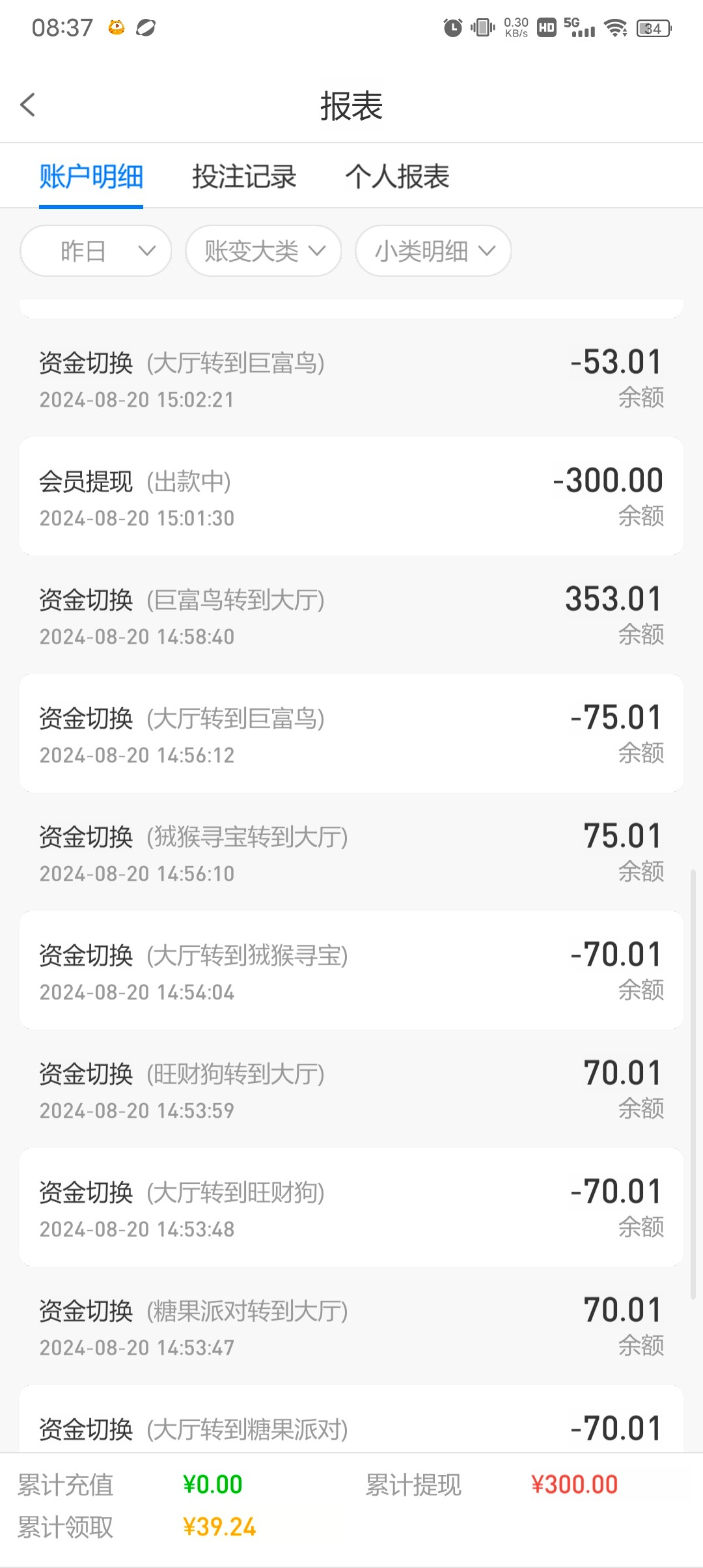
Task: Open the 大厅转到狨猴寻宝 -70.01 record
Action: click(351, 970)
